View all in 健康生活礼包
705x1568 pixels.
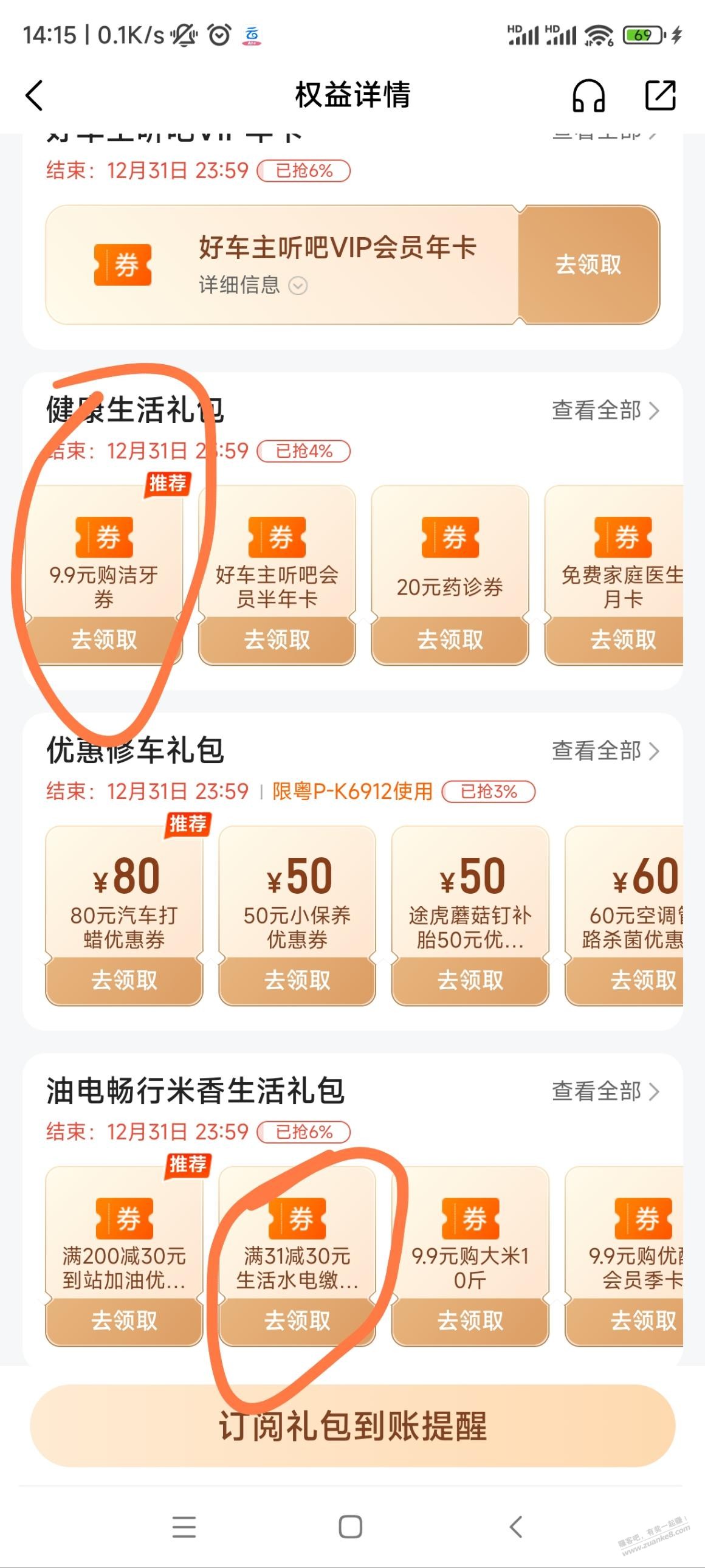point(605,410)
